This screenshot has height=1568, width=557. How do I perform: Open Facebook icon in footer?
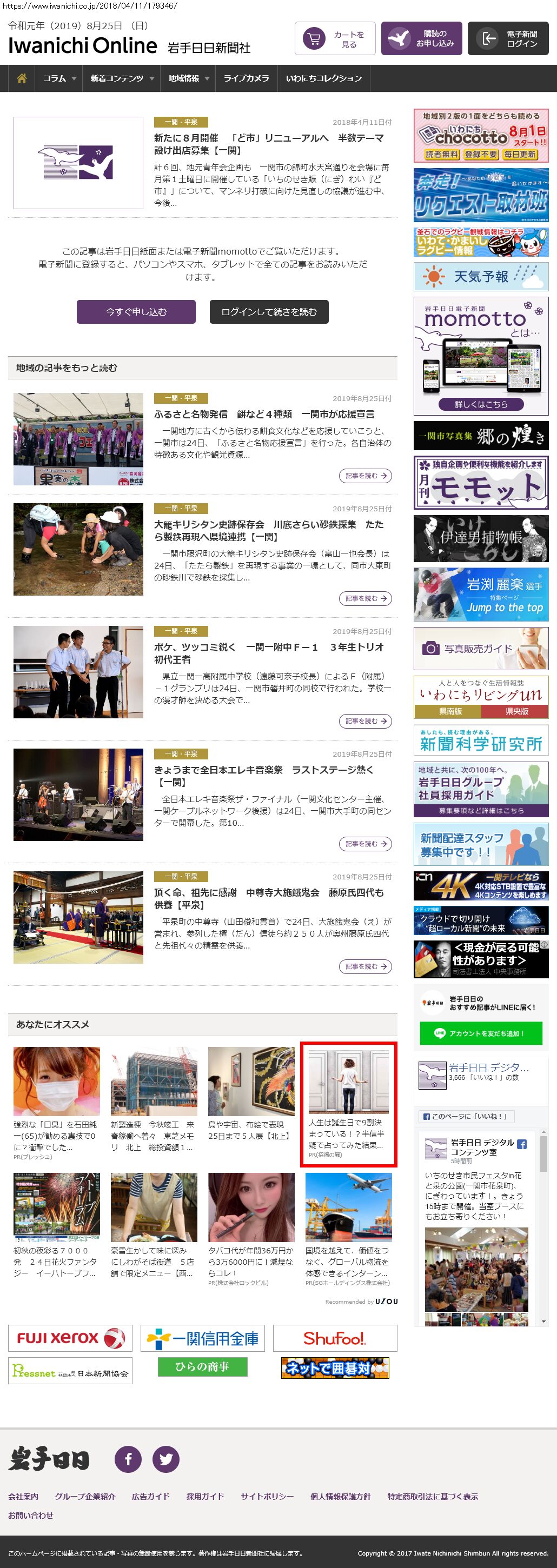[128, 1459]
